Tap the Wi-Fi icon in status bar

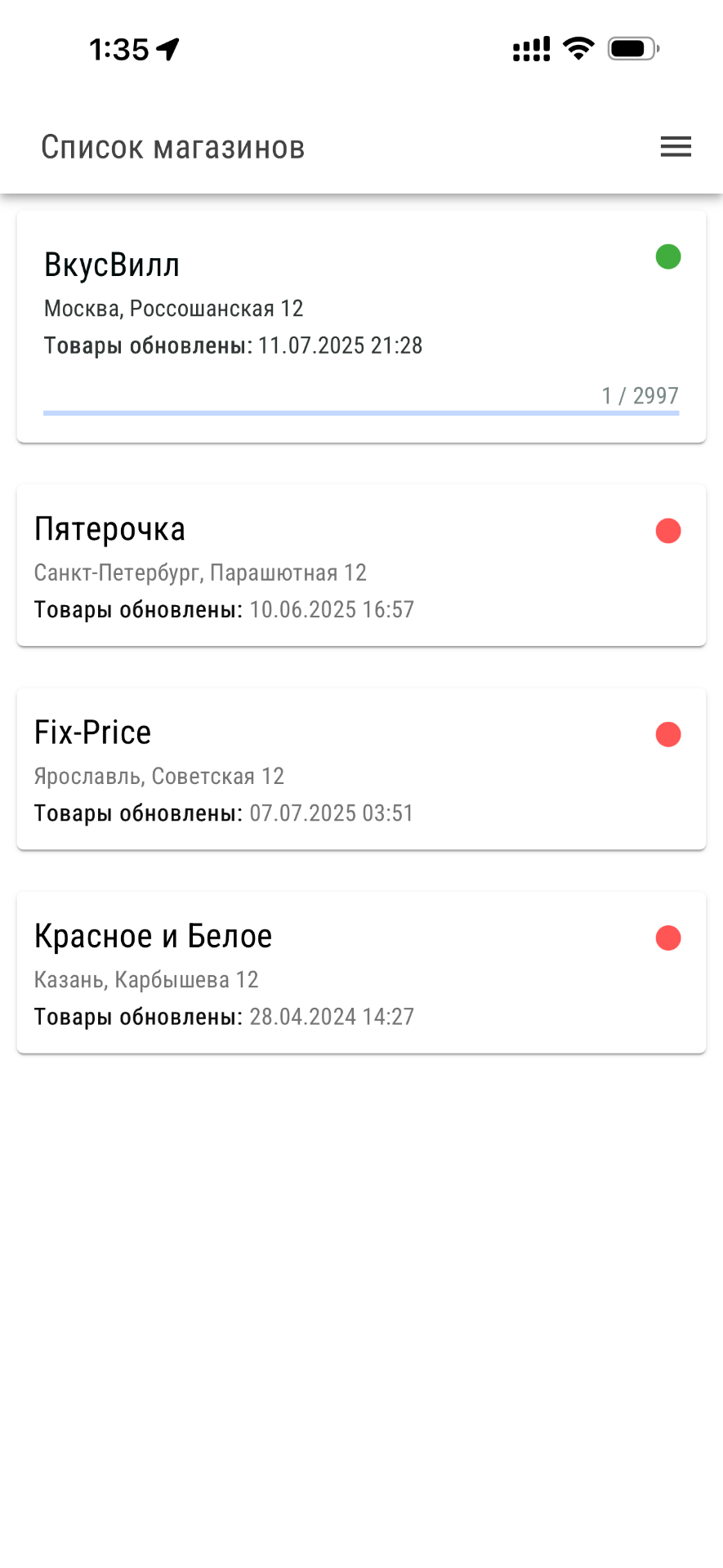(578, 49)
